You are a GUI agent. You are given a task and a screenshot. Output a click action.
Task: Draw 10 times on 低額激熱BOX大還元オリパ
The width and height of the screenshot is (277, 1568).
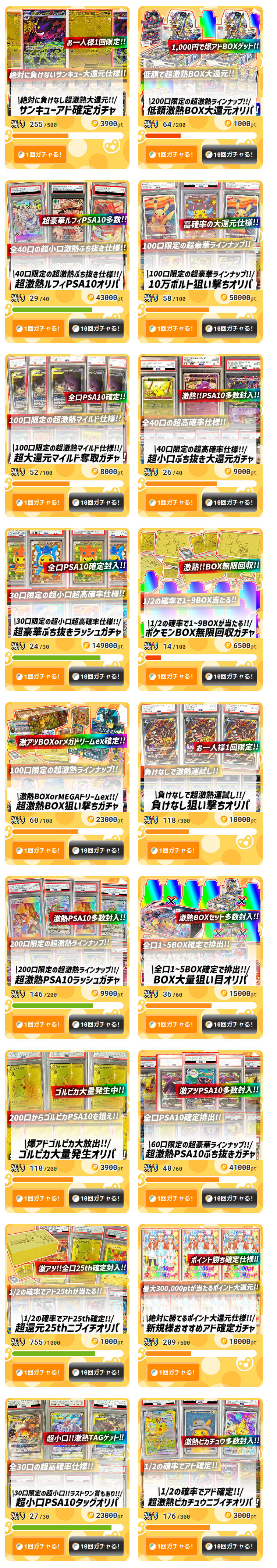[x=229, y=154]
